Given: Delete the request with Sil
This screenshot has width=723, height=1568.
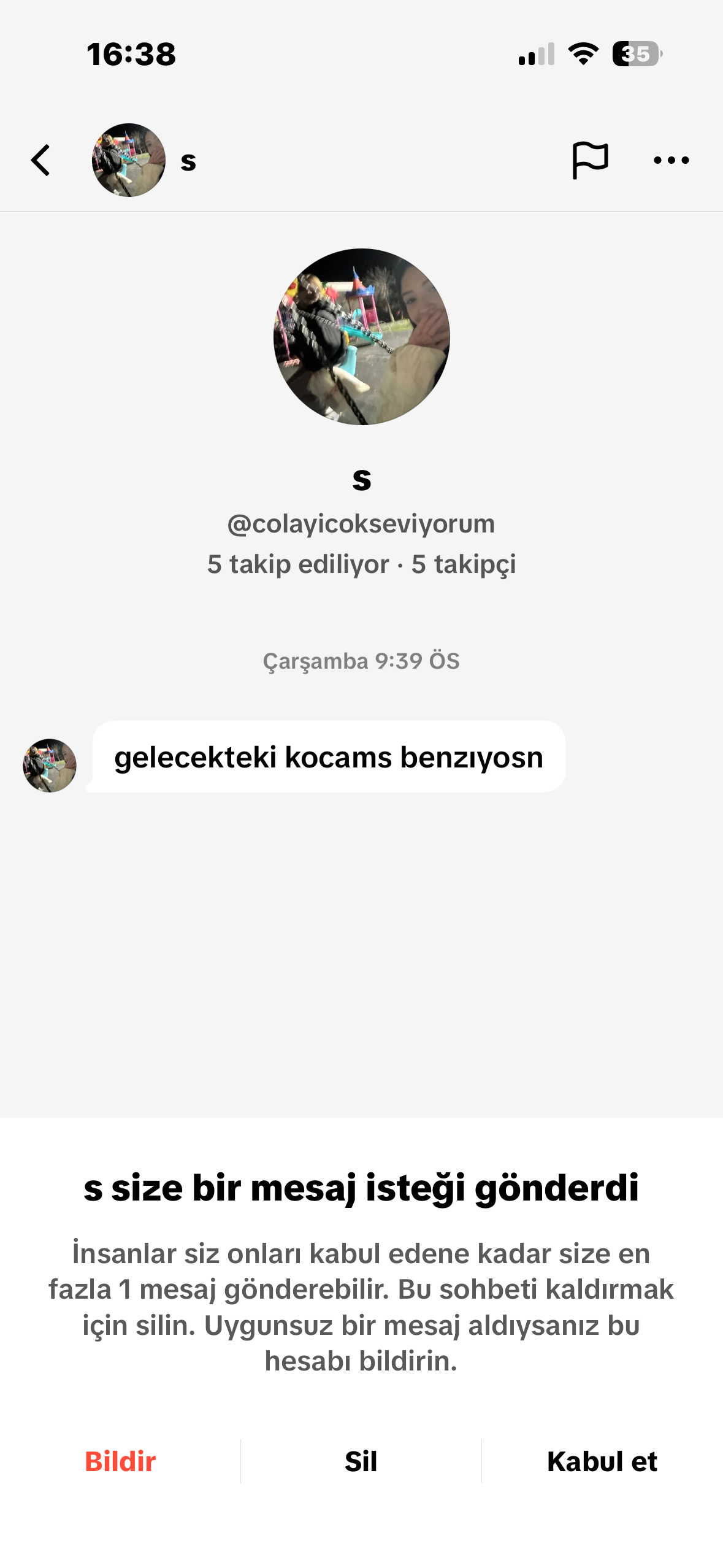Looking at the screenshot, I should pos(361,1462).
